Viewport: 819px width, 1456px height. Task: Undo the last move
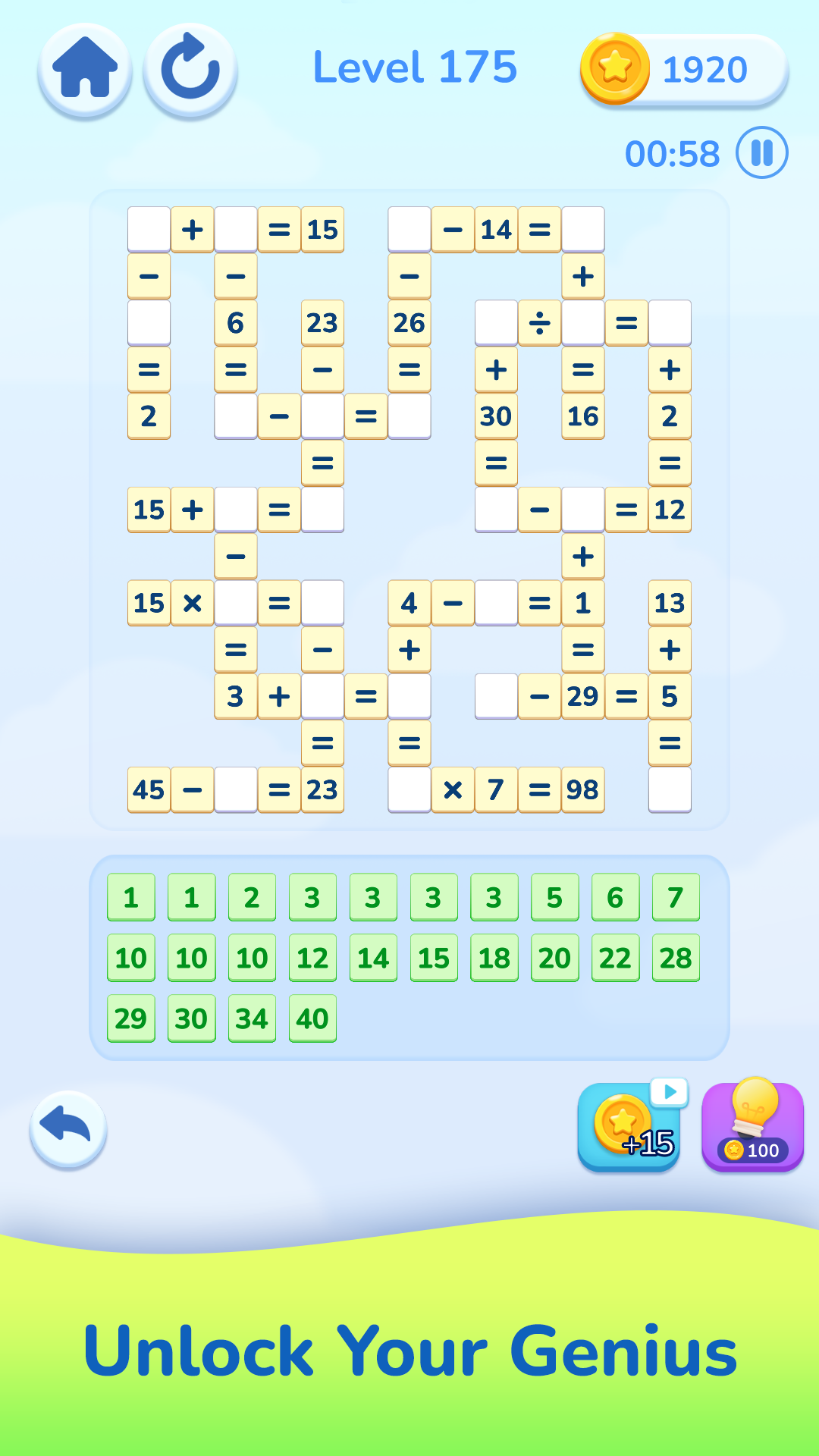pos(68,1128)
